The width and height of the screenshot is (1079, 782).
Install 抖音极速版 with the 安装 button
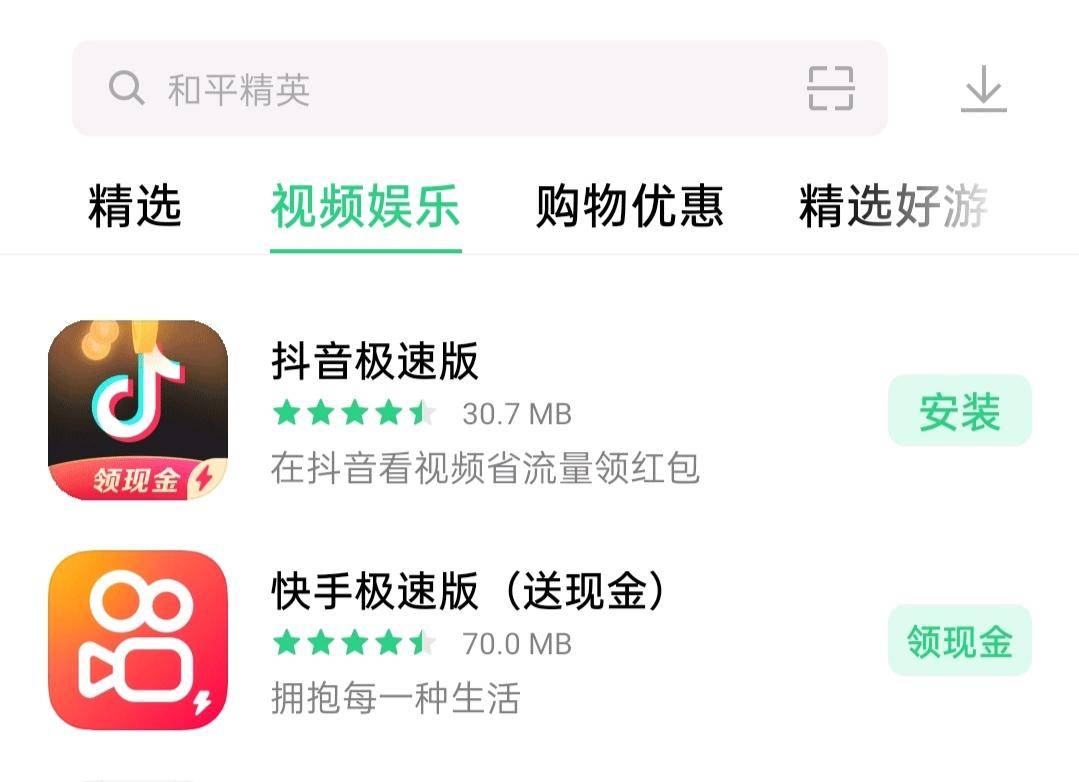point(959,411)
